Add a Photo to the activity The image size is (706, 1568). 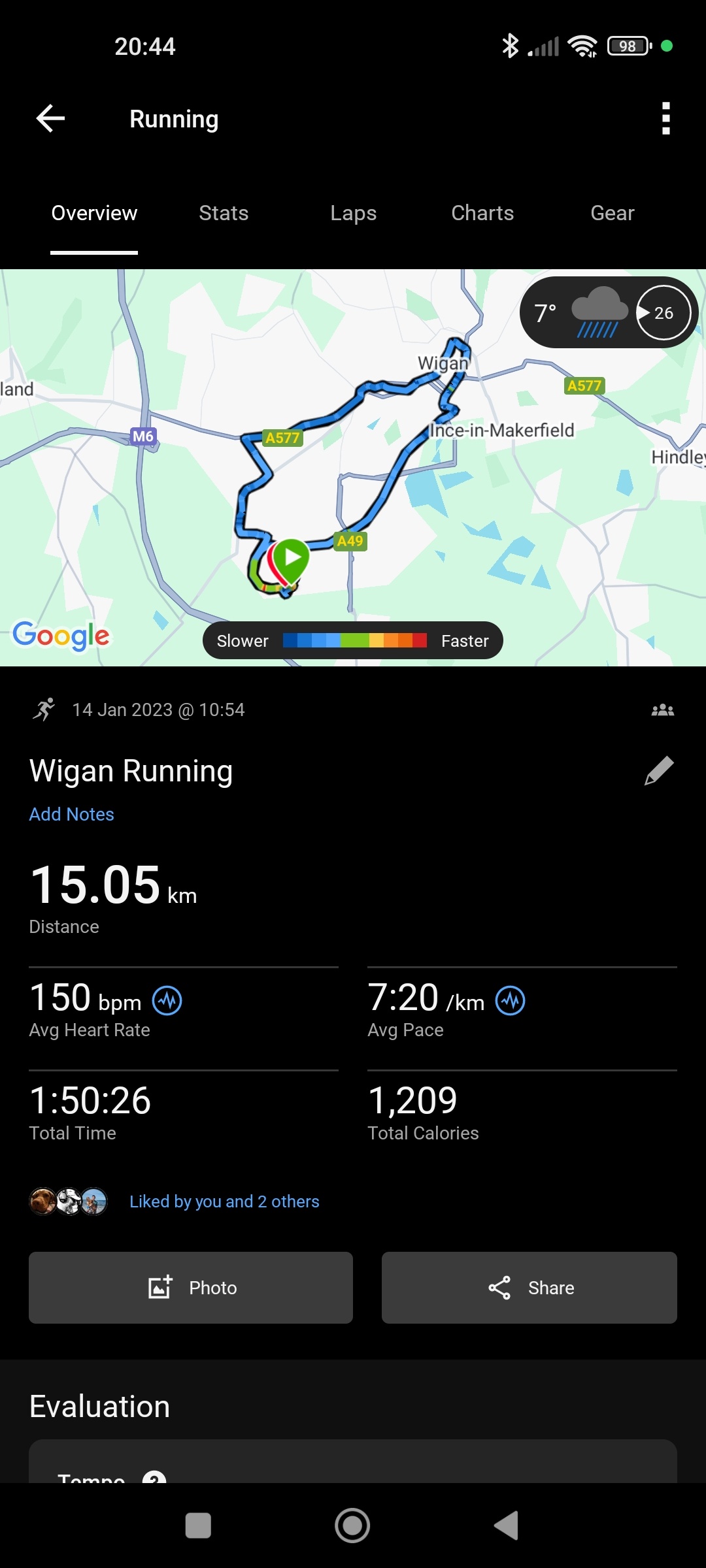pos(191,1288)
